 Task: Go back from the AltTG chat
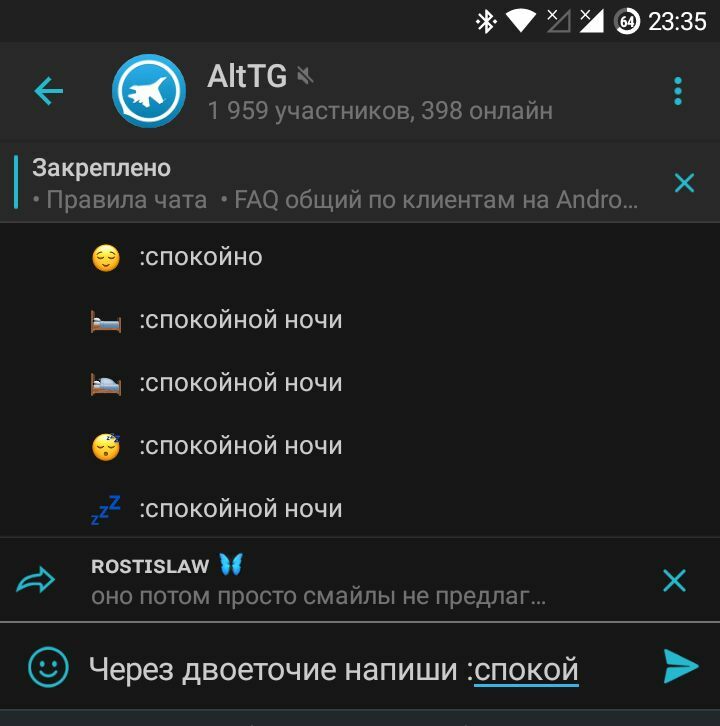coord(48,92)
